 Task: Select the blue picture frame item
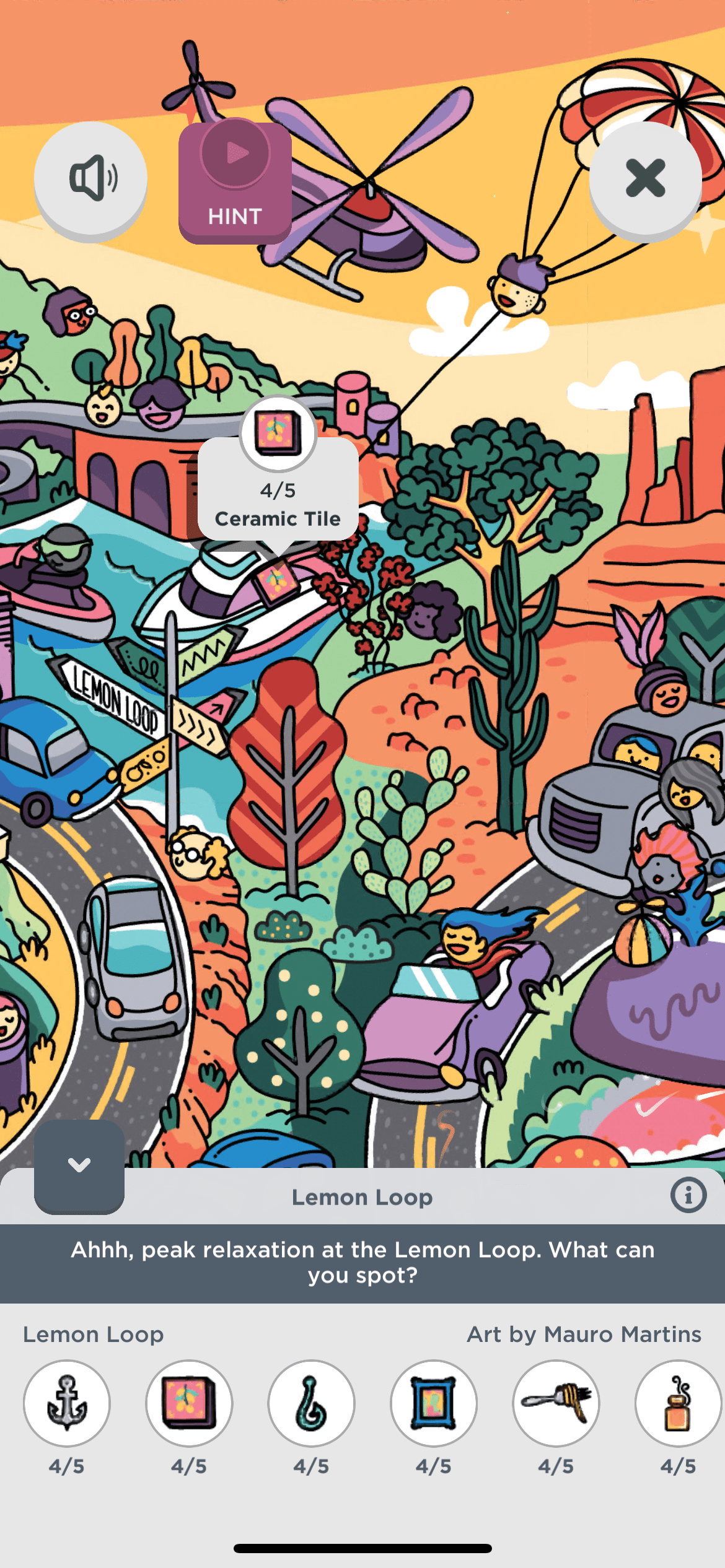tap(434, 1403)
